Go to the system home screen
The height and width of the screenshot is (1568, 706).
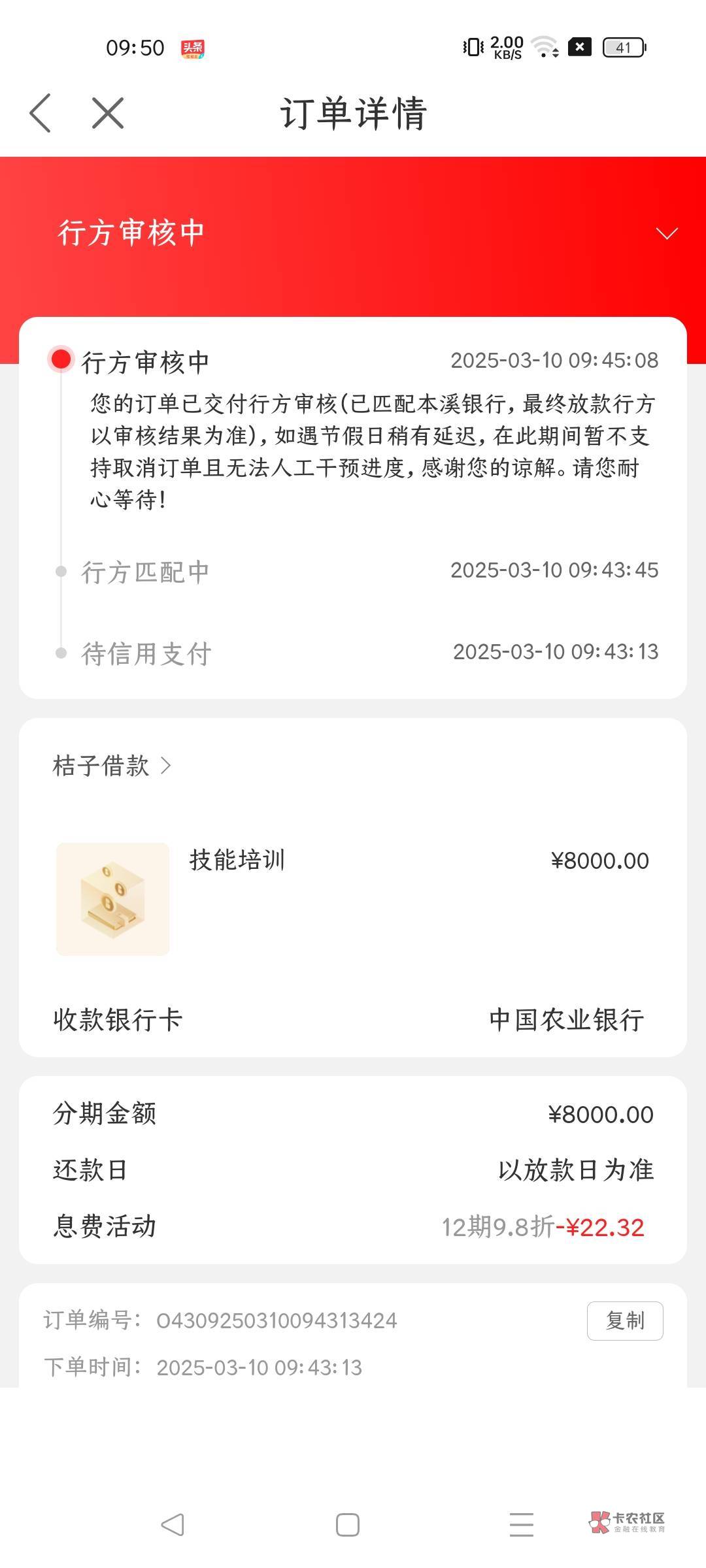pyautogui.click(x=347, y=1525)
